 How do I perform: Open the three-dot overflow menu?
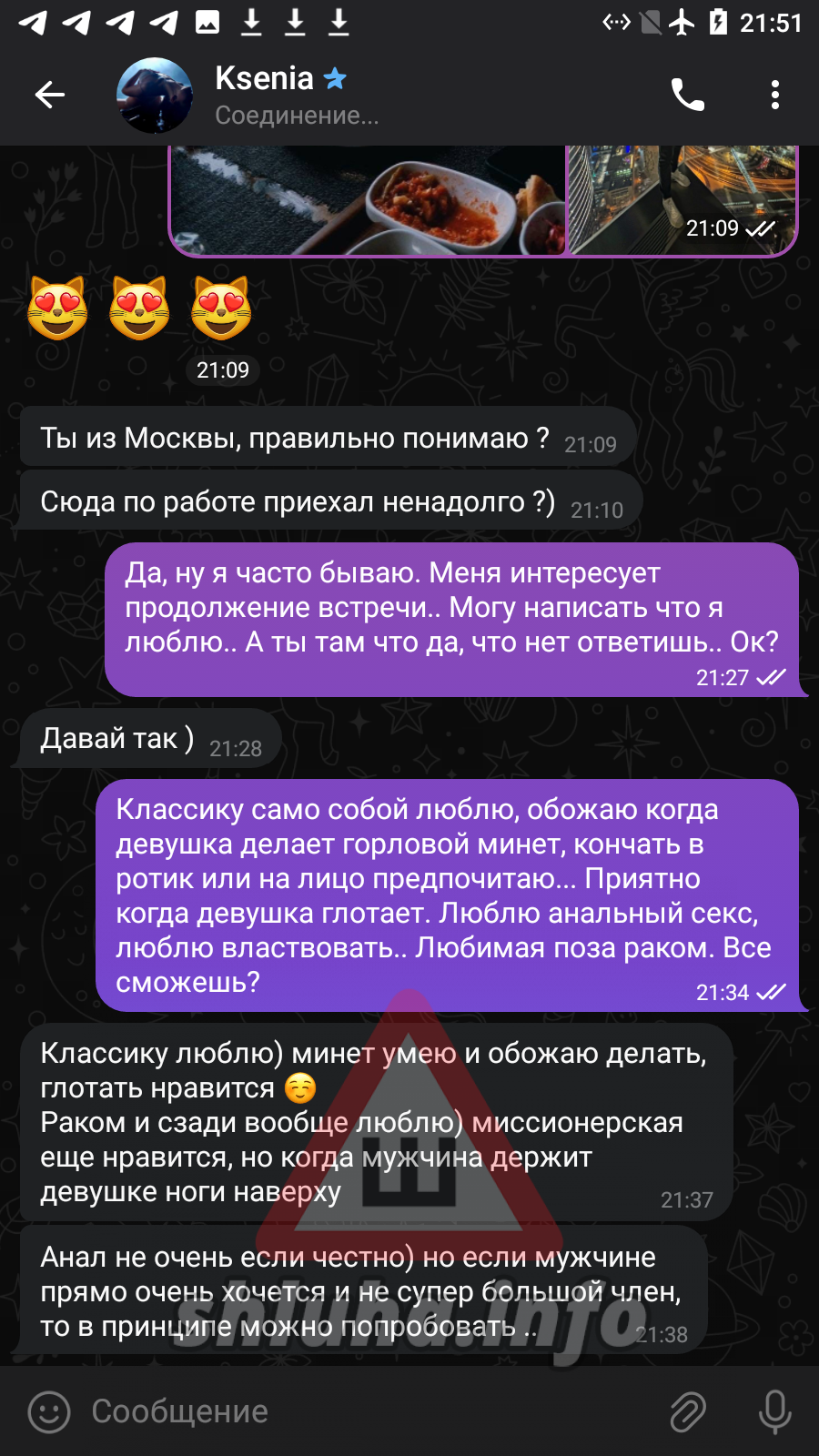tap(774, 95)
